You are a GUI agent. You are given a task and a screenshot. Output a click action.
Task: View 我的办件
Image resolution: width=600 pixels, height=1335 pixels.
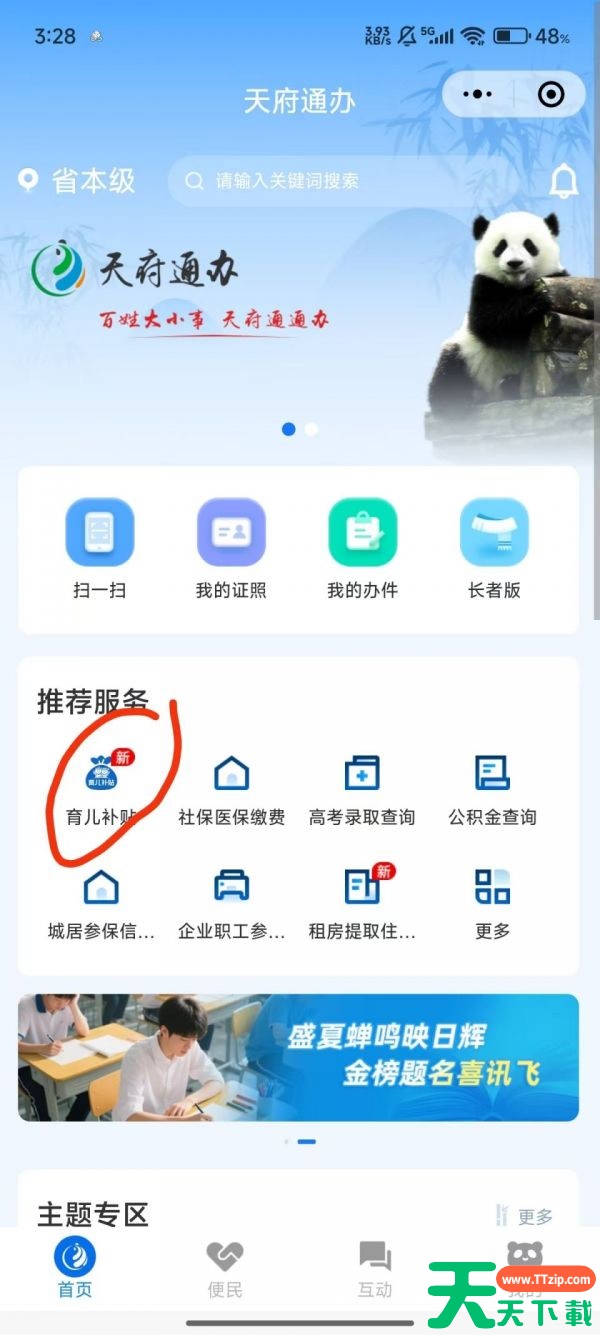point(362,550)
